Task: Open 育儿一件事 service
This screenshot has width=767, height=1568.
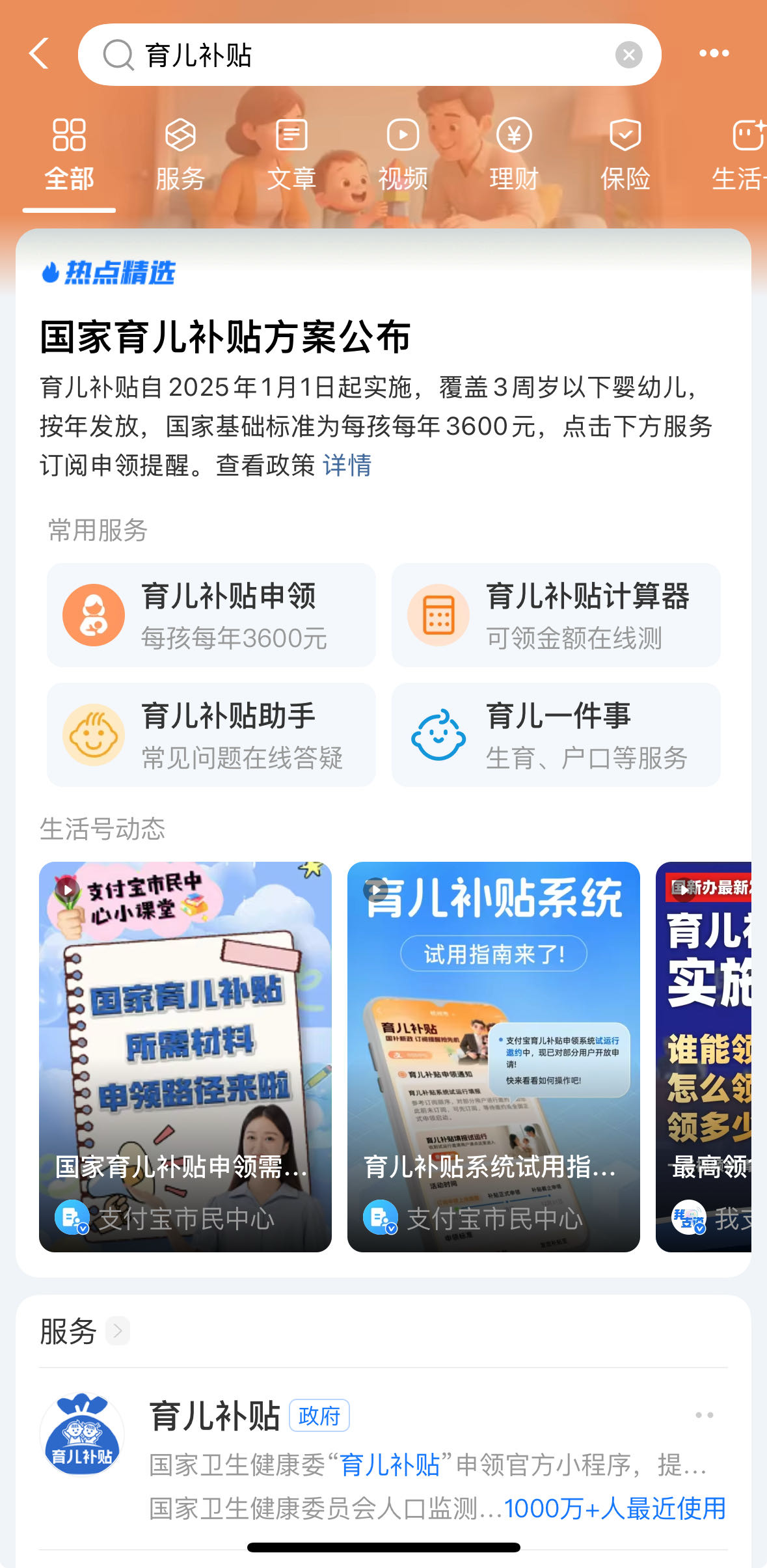Action: point(556,735)
